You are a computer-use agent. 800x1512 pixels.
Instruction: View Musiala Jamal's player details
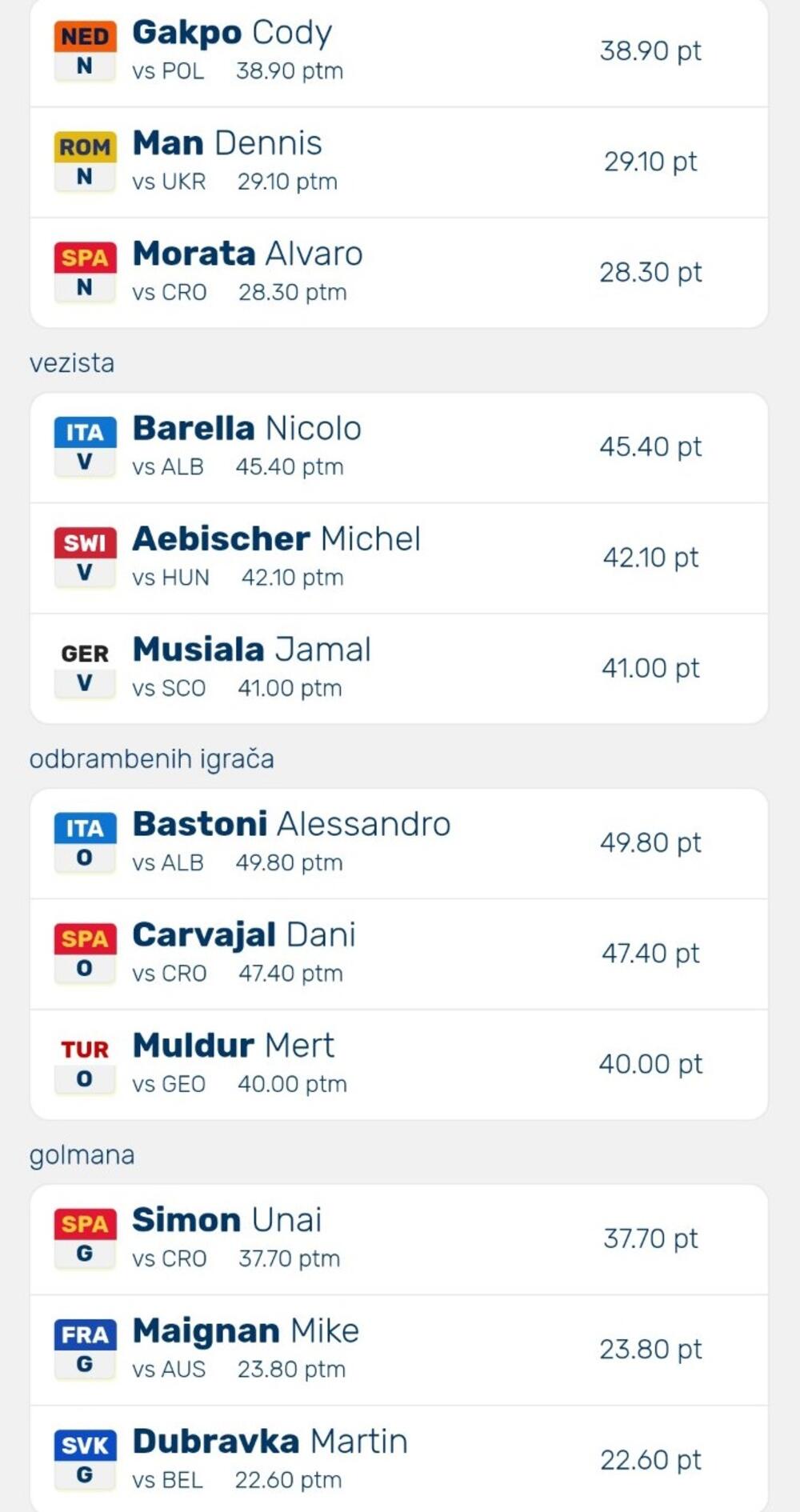398,668
